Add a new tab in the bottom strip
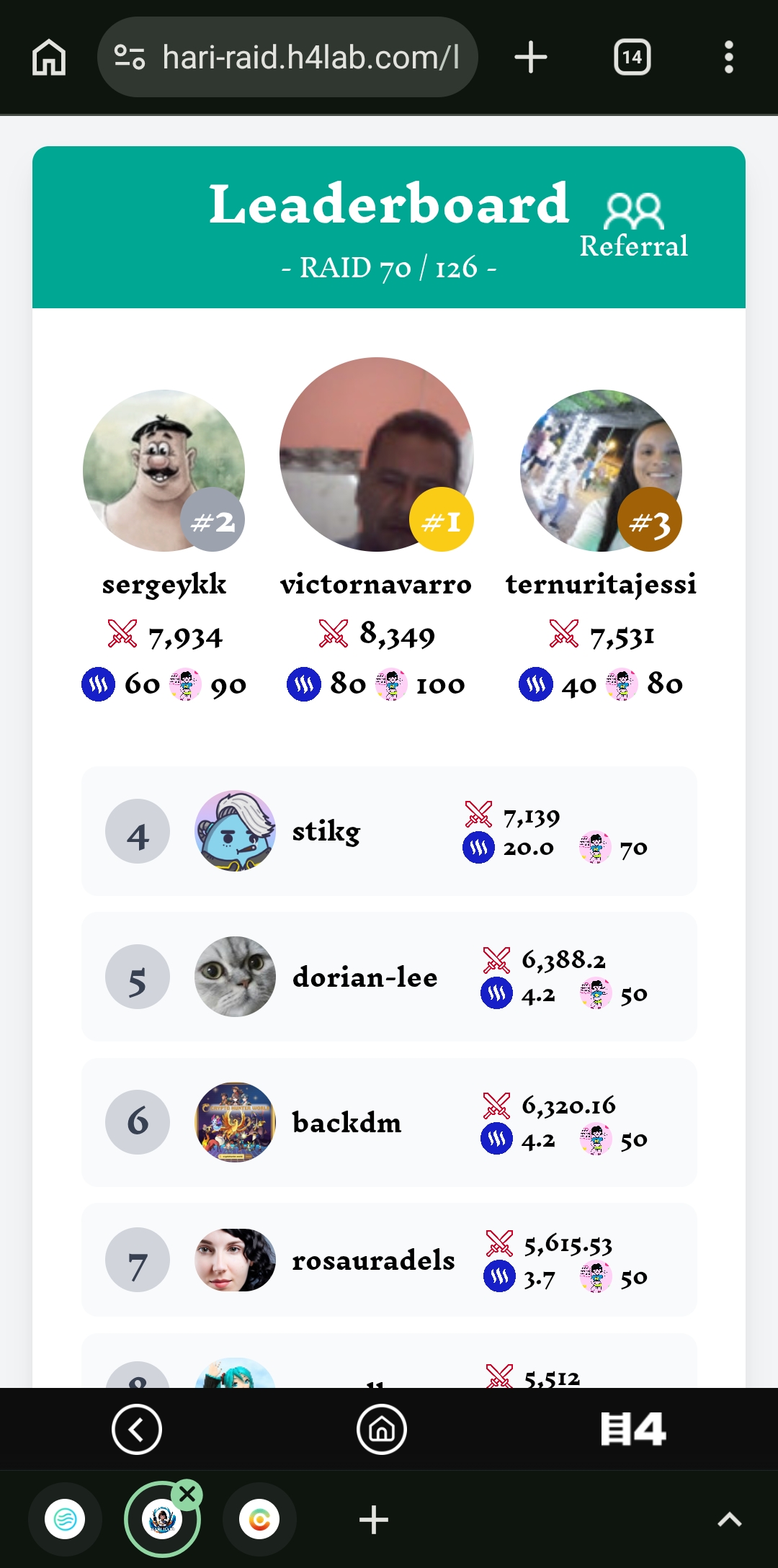This screenshot has height=1568, width=778. pos(374,1520)
